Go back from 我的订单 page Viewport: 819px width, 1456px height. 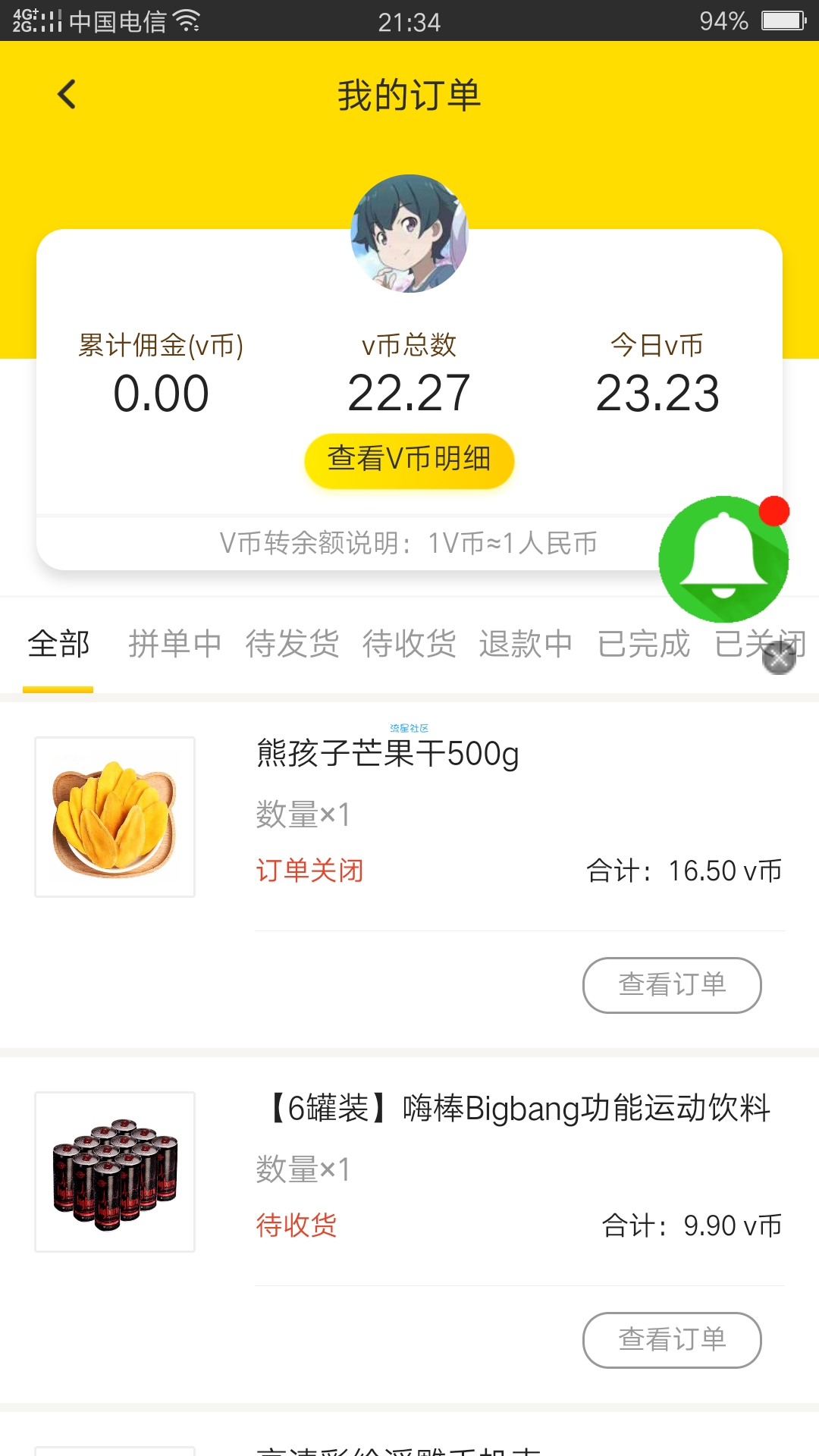(x=67, y=95)
